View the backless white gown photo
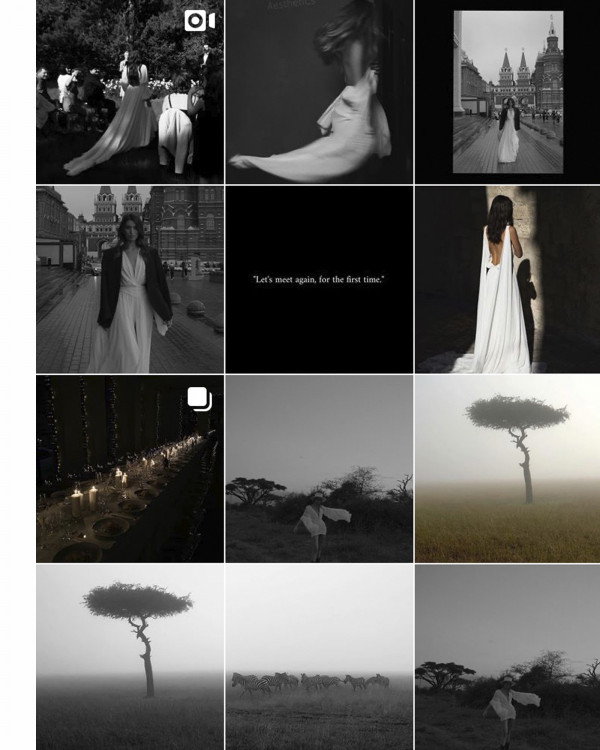Screen dimensions: 600x750 click(508, 280)
